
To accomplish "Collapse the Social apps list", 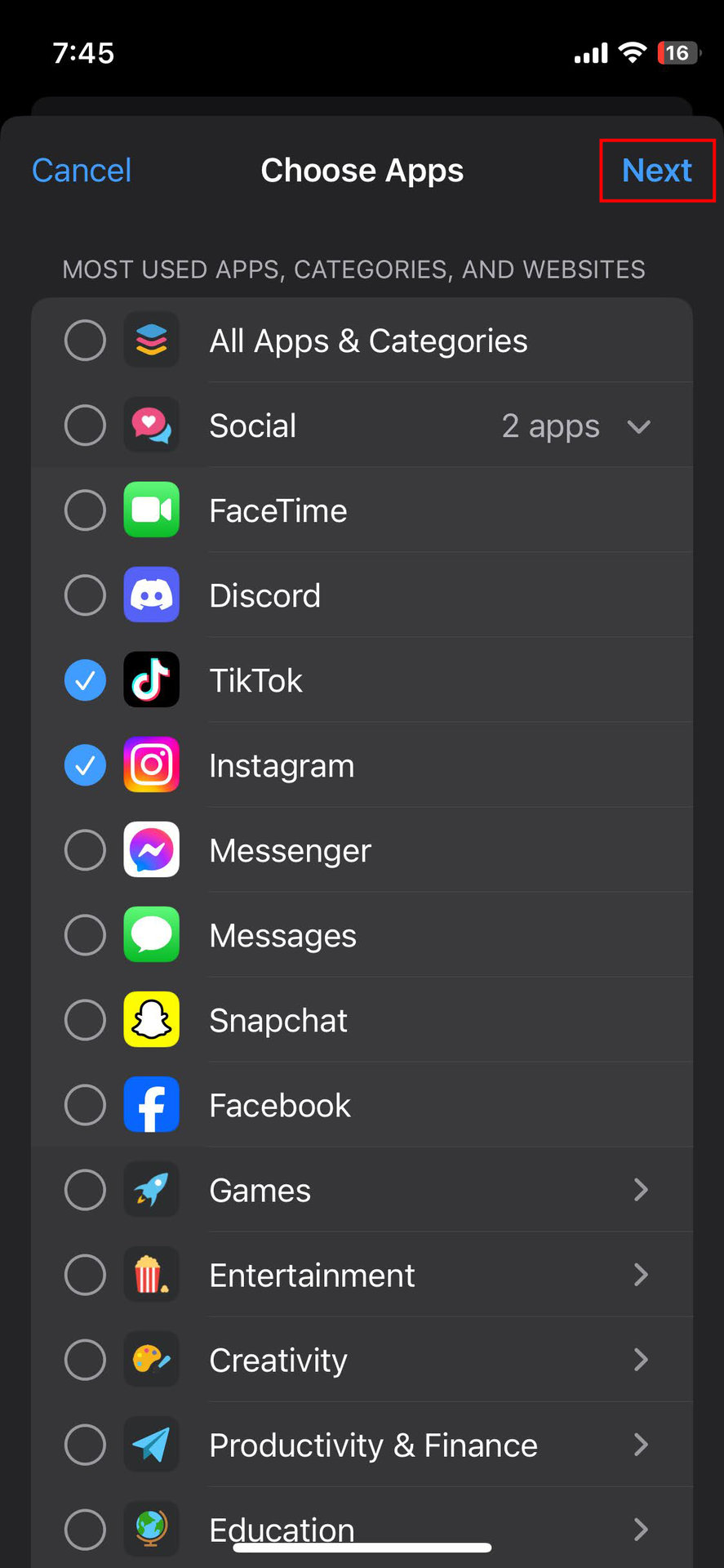I will click(638, 426).
